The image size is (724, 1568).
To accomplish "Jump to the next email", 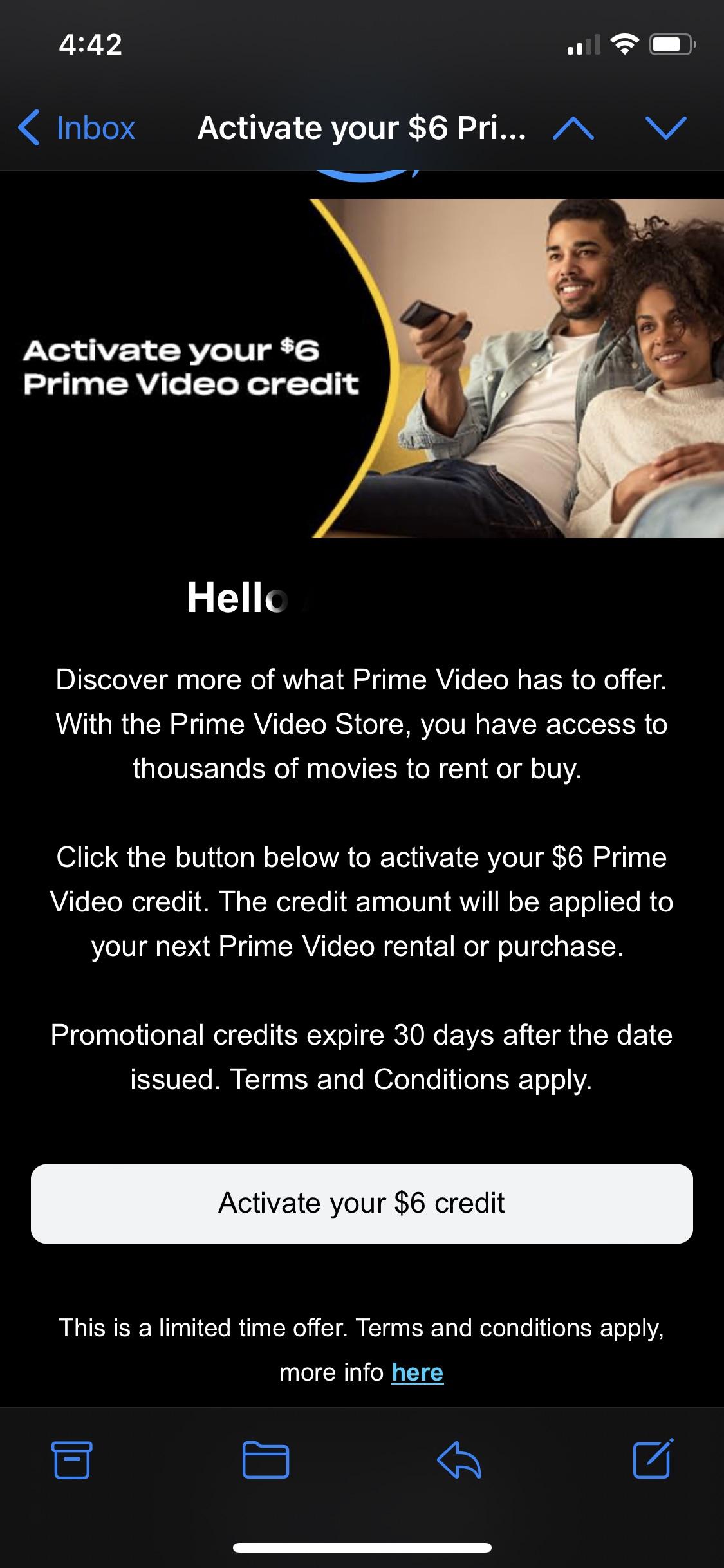I will click(x=665, y=127).
